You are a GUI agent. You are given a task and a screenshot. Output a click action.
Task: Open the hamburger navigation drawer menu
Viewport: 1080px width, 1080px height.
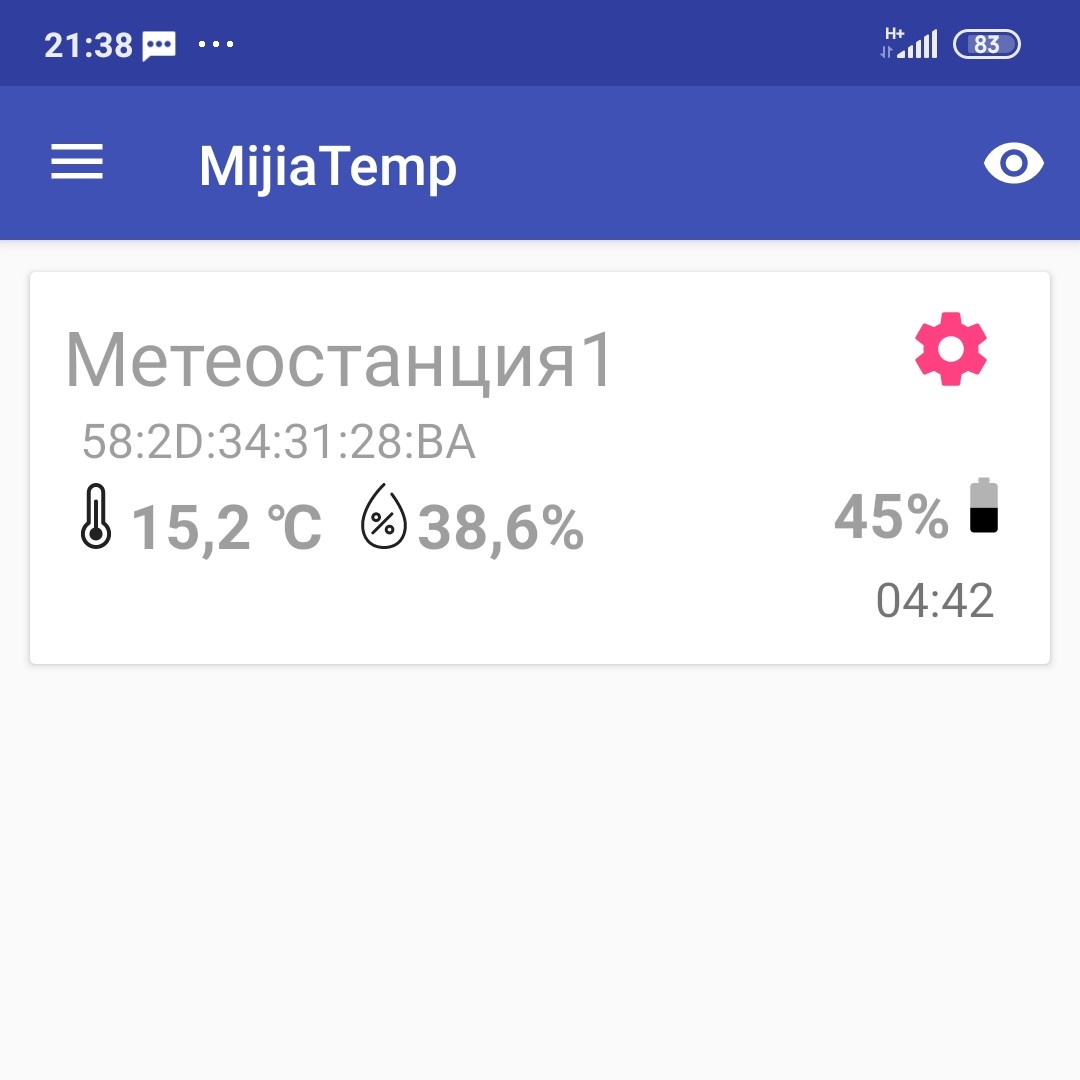coord(77,163)
